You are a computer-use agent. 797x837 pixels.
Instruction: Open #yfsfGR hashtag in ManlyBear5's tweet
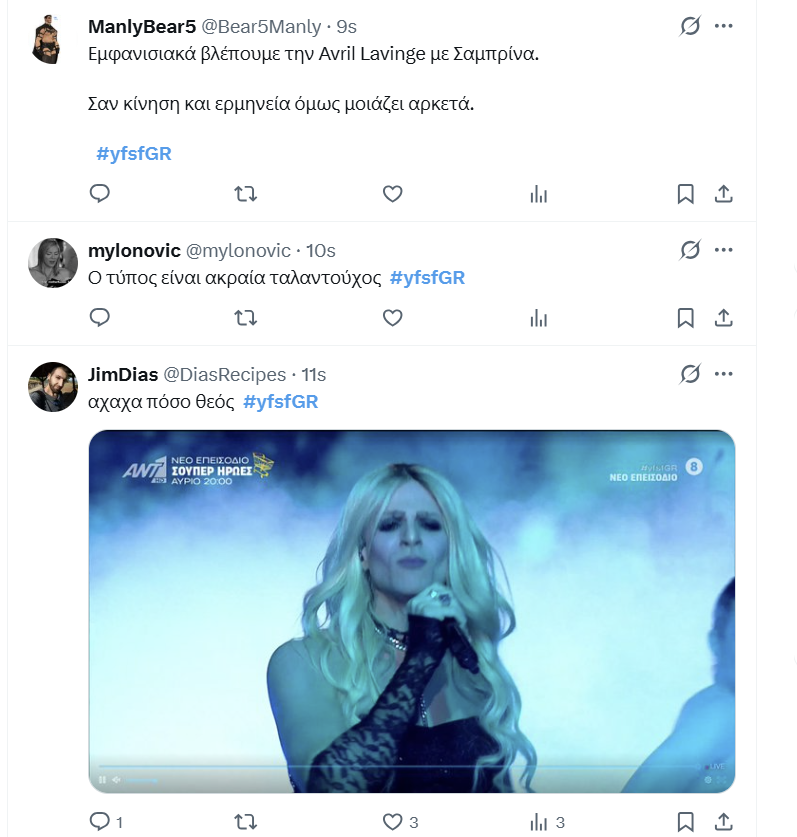click(134, 154)
